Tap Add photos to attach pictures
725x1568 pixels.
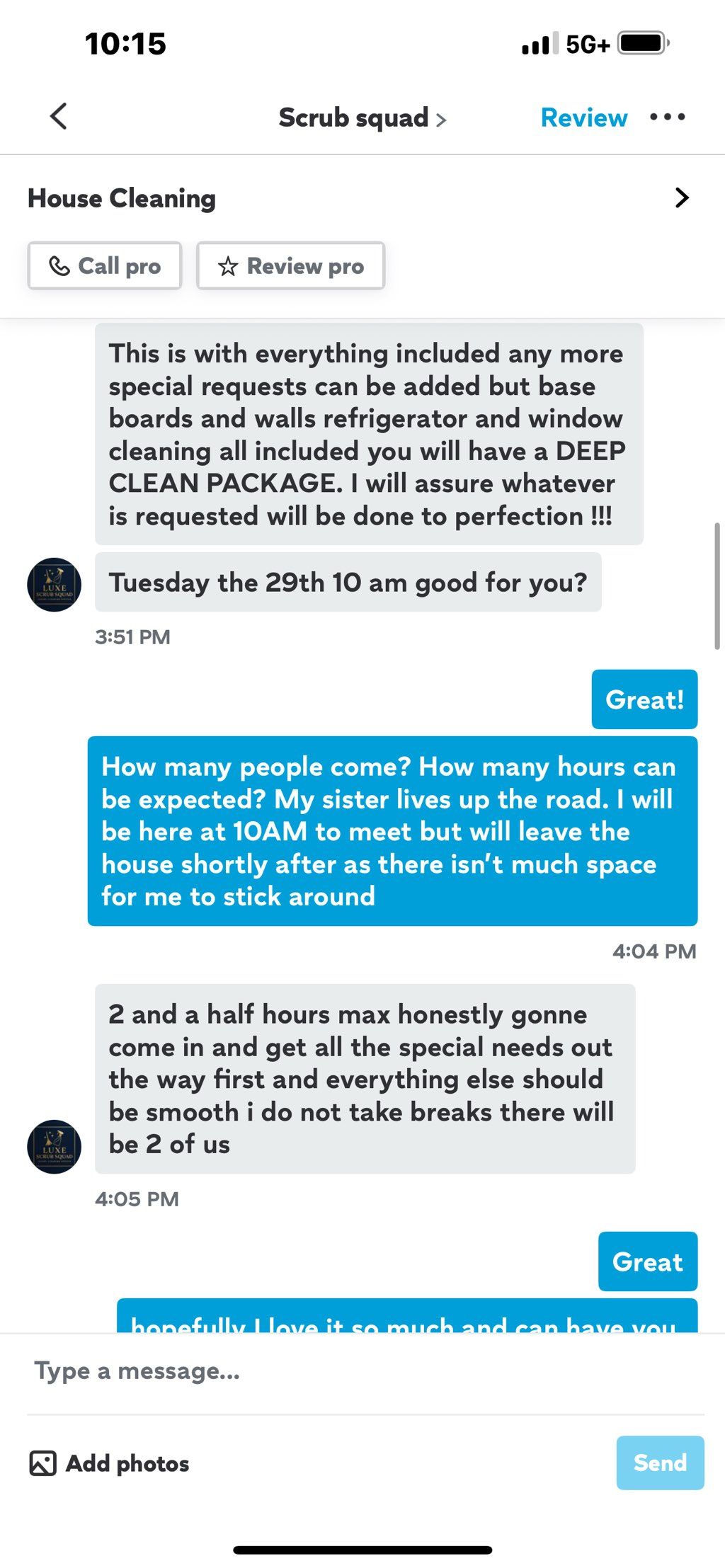coord(110,1463)
